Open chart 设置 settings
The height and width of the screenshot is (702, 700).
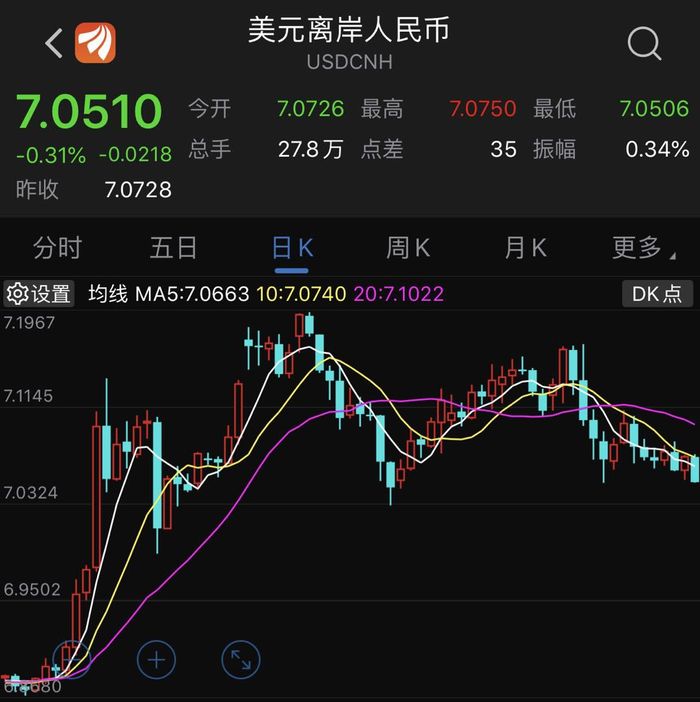pyautogui.click(x=39, y=294)
